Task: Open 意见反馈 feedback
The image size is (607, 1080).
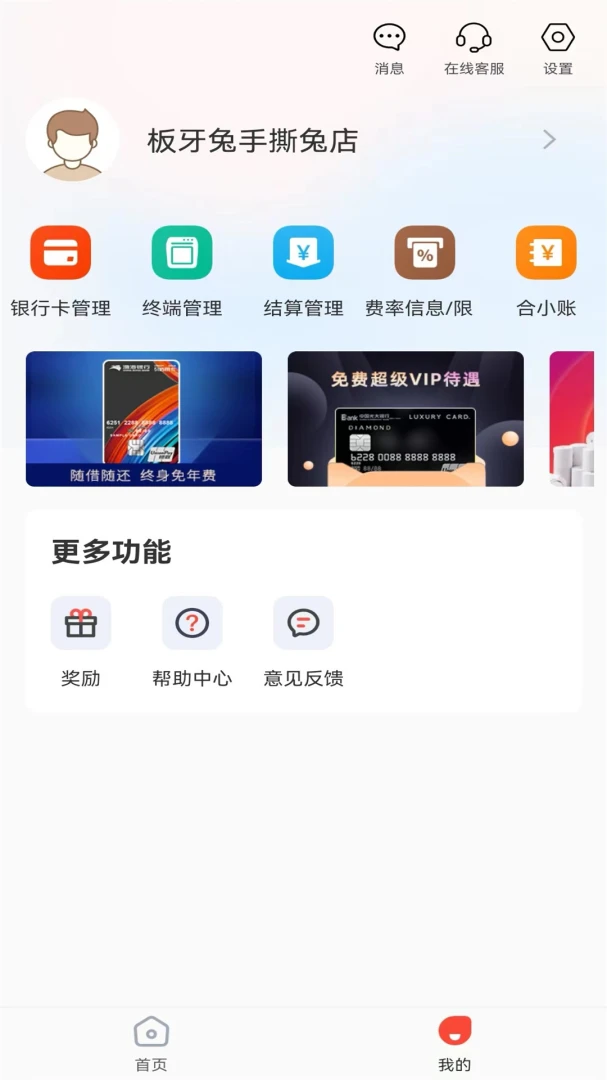Action: [x=303, y=642]
